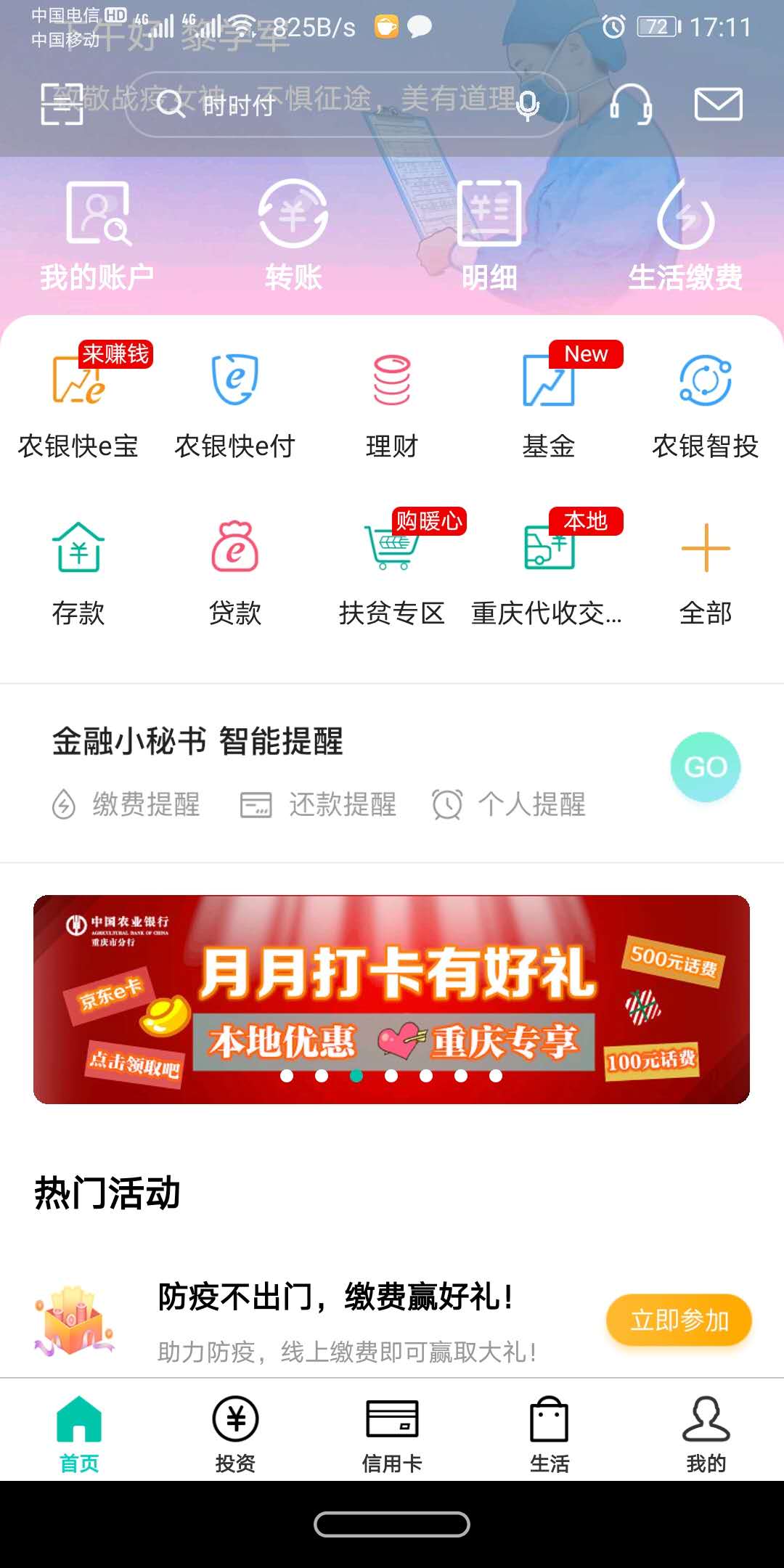The height and width of the screenshot is (1568, 784).
Task: Tap the GO button for 智能提醒
Action: tap(705, 767)
